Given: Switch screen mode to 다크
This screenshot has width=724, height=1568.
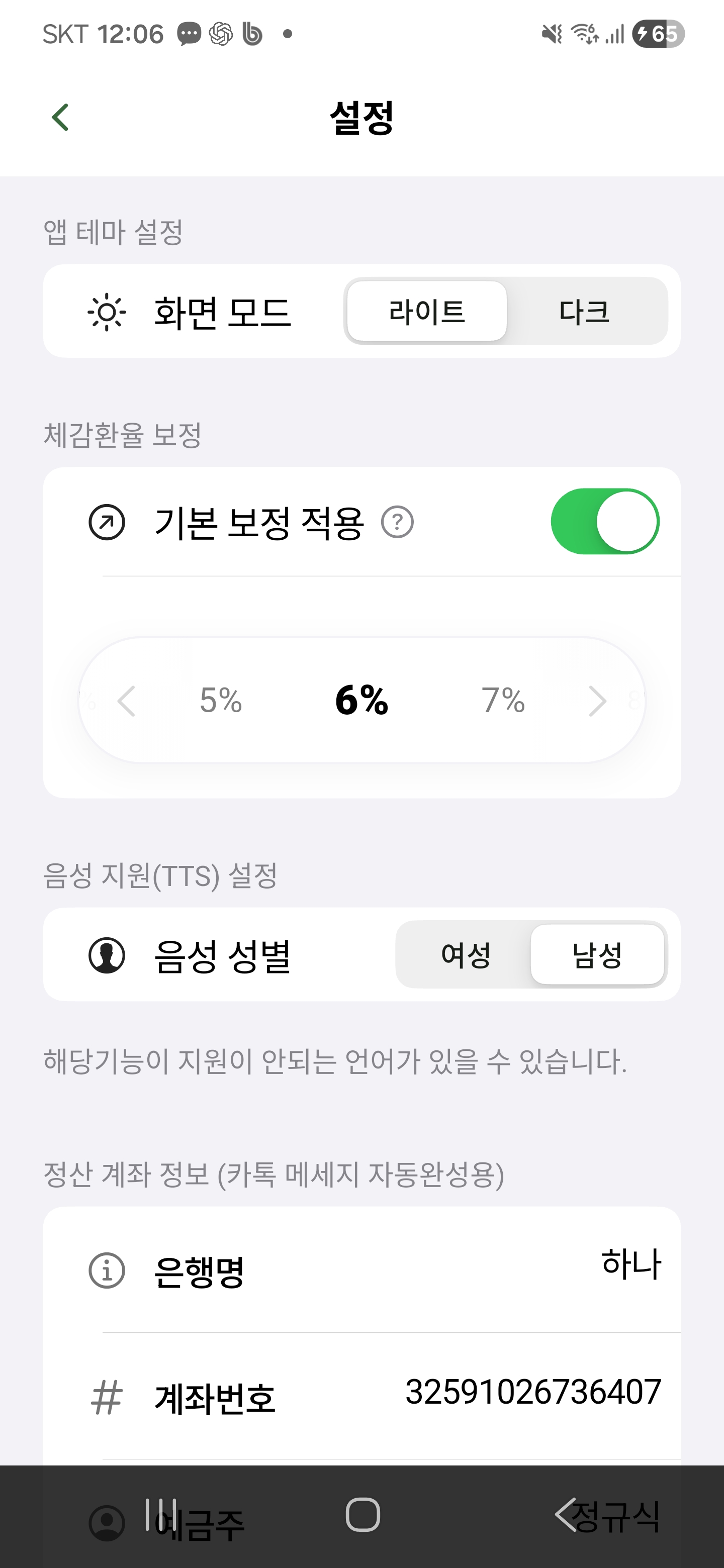Looking at the screenshot, I should click(x=584, y=312).
